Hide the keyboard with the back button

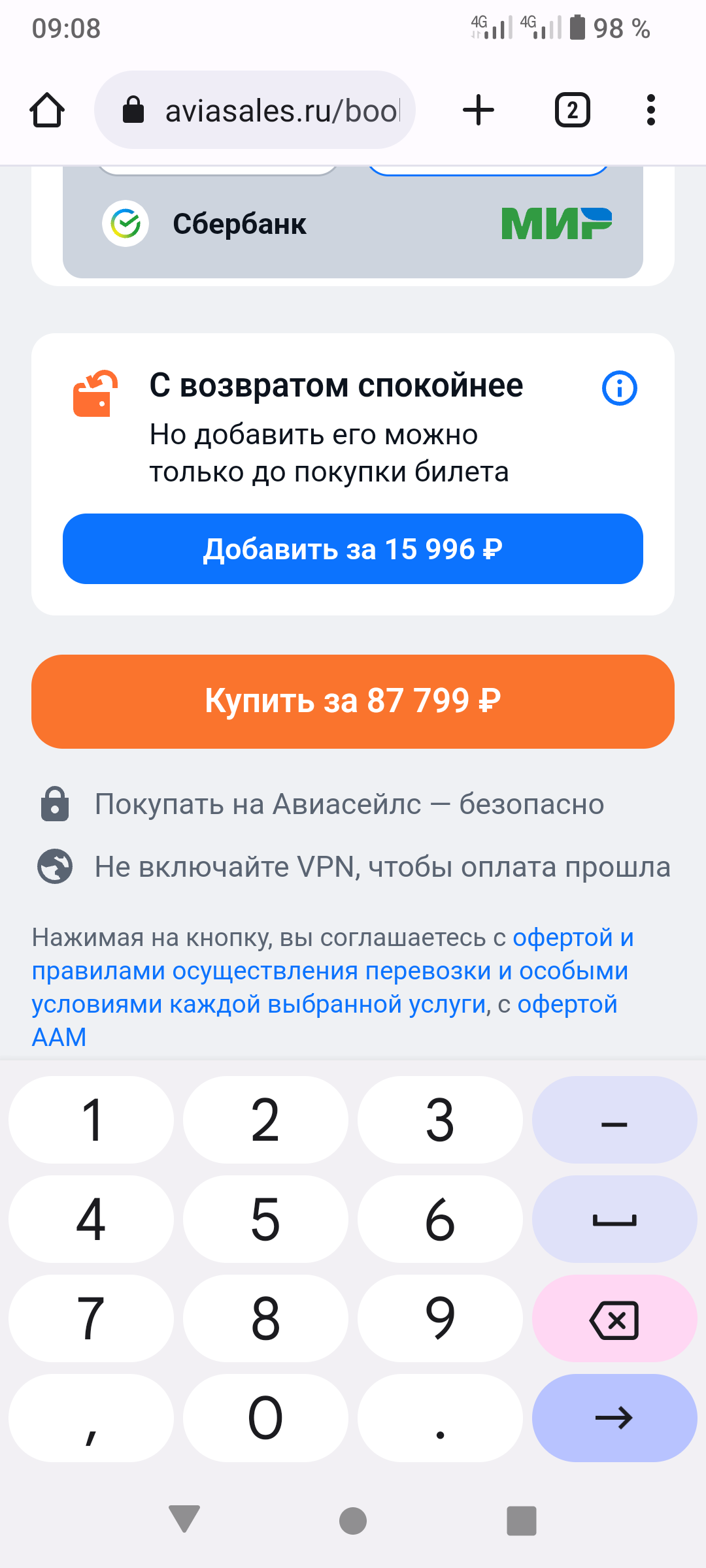click(184, 1519)
